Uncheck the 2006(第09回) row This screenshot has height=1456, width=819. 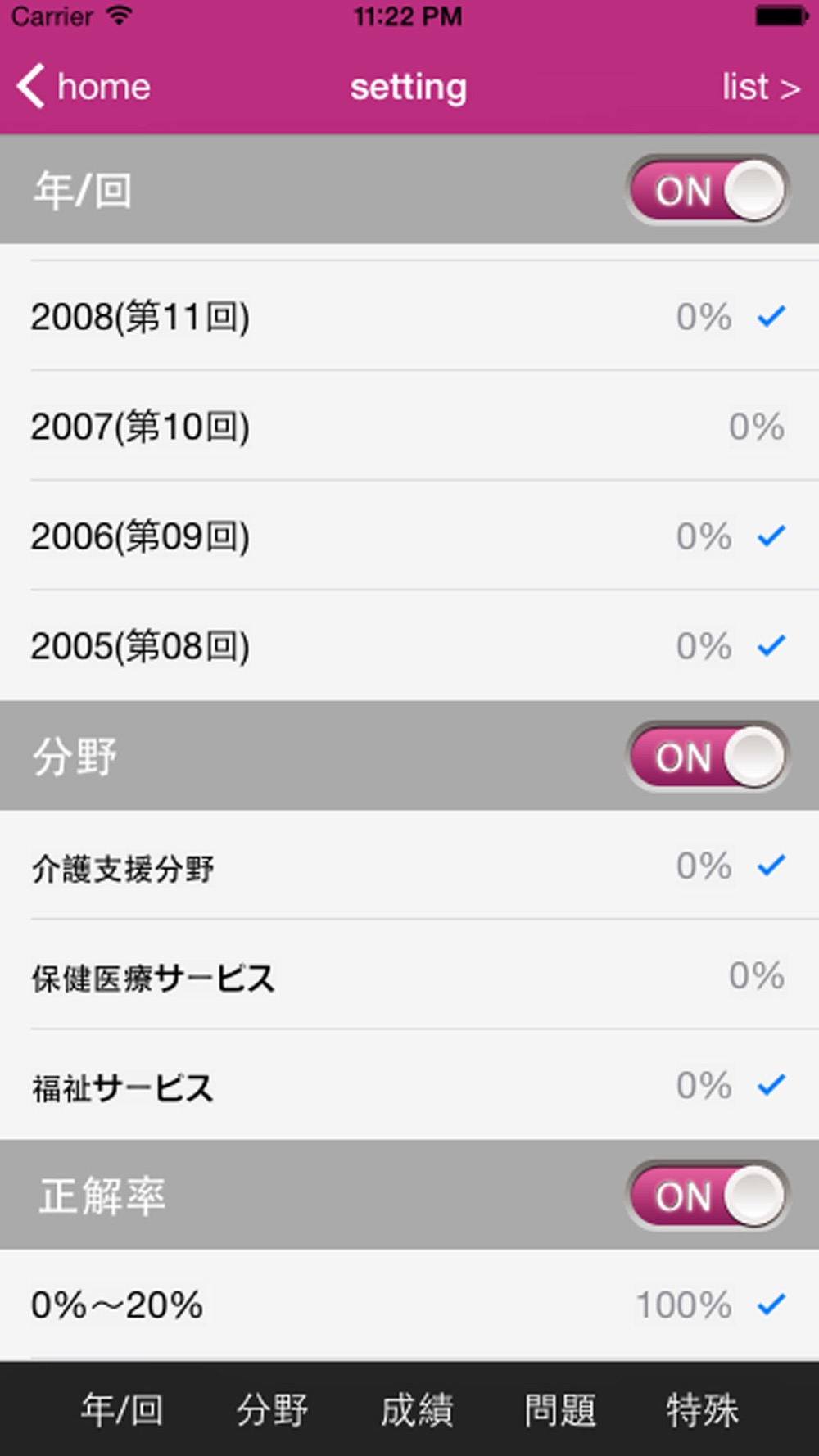409,536
